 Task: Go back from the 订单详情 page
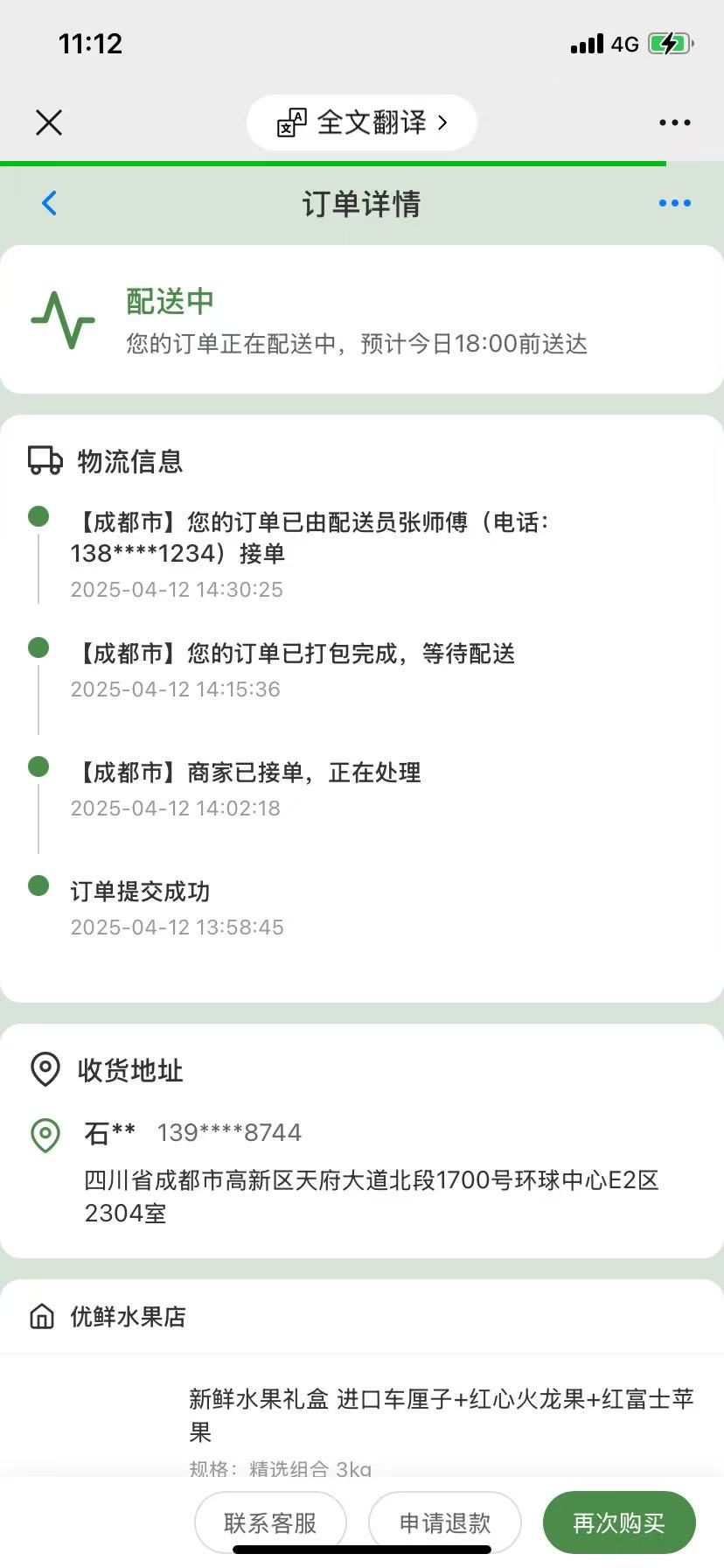(x=50, y=203)
